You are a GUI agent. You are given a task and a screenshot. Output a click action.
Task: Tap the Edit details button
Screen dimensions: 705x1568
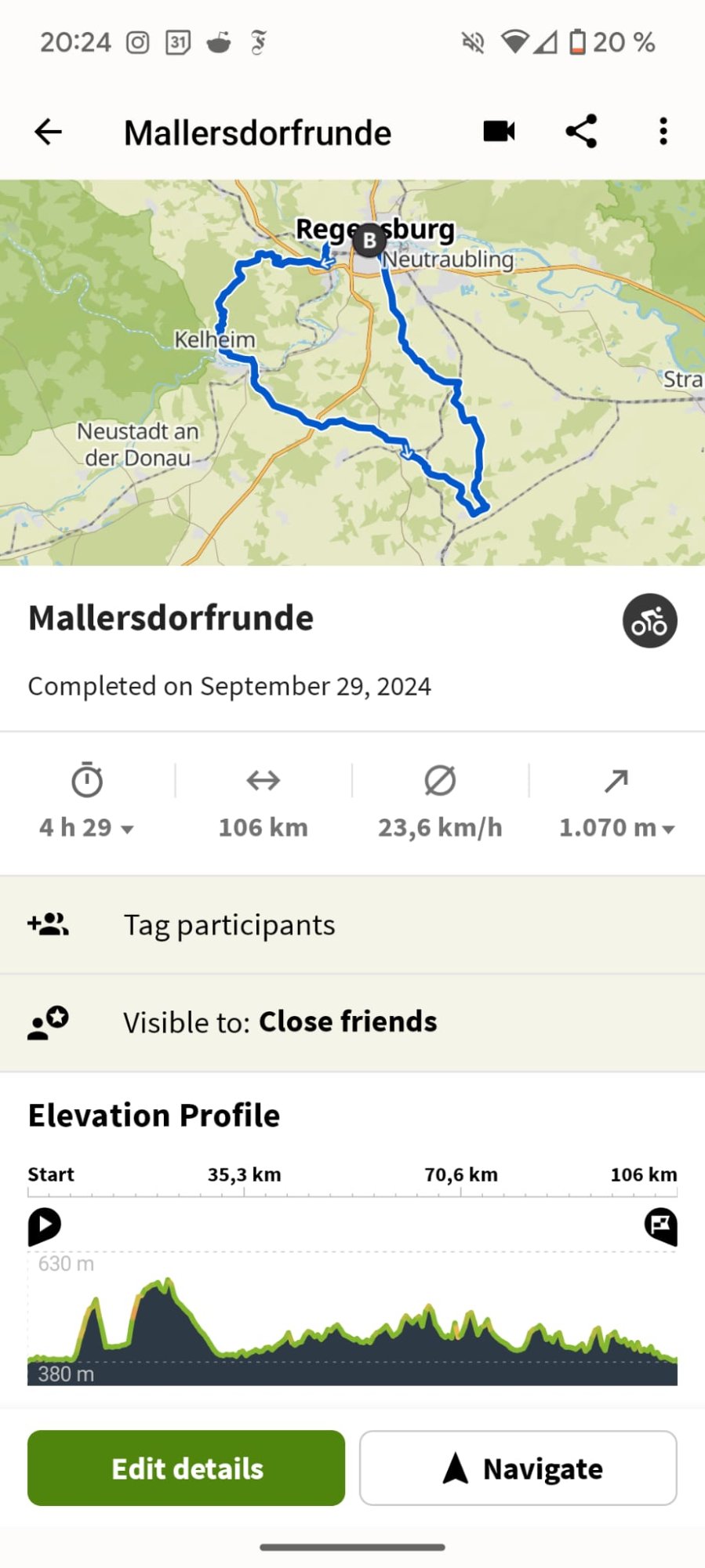point(187,1468)
